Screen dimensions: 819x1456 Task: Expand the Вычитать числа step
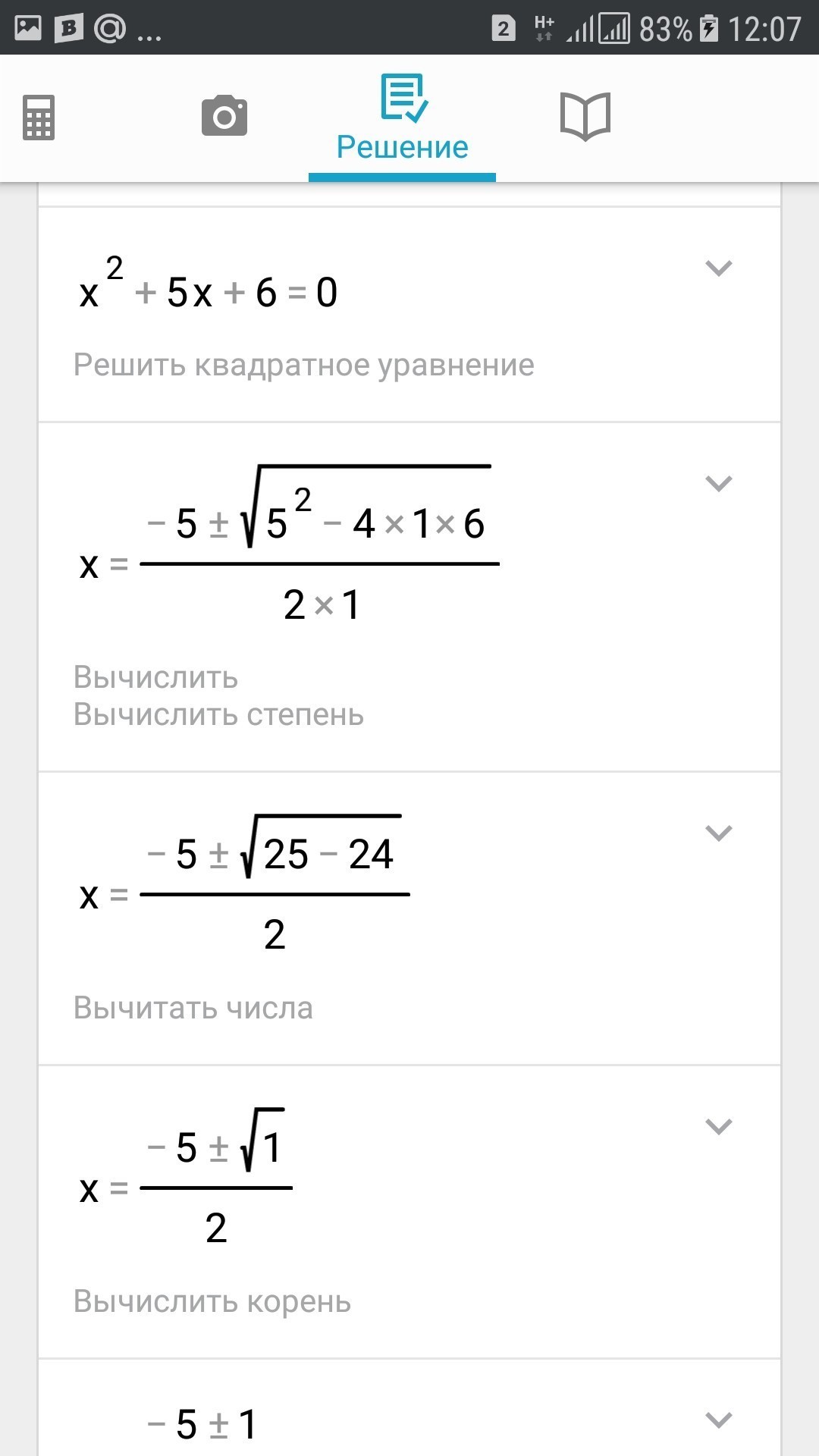(718, 833)
